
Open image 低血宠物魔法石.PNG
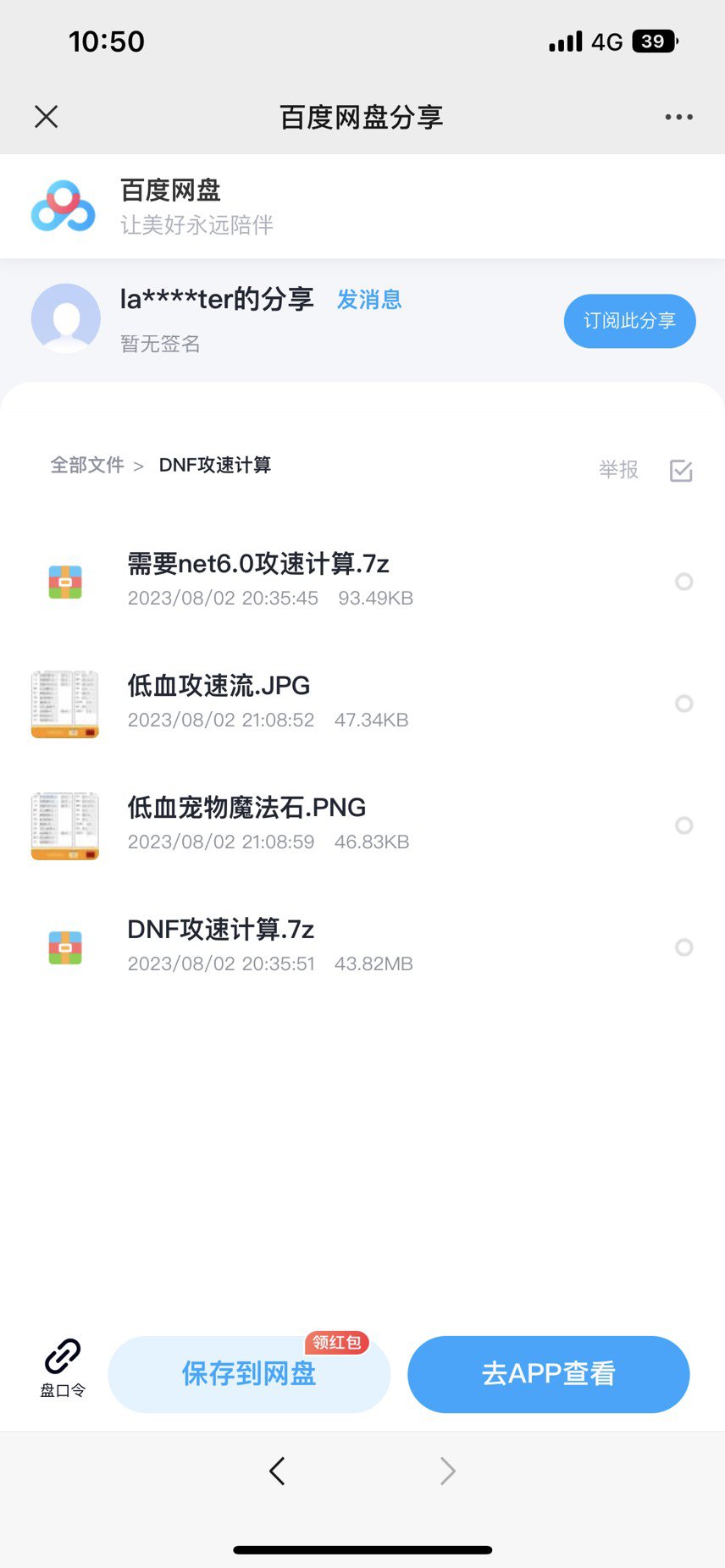246,808
